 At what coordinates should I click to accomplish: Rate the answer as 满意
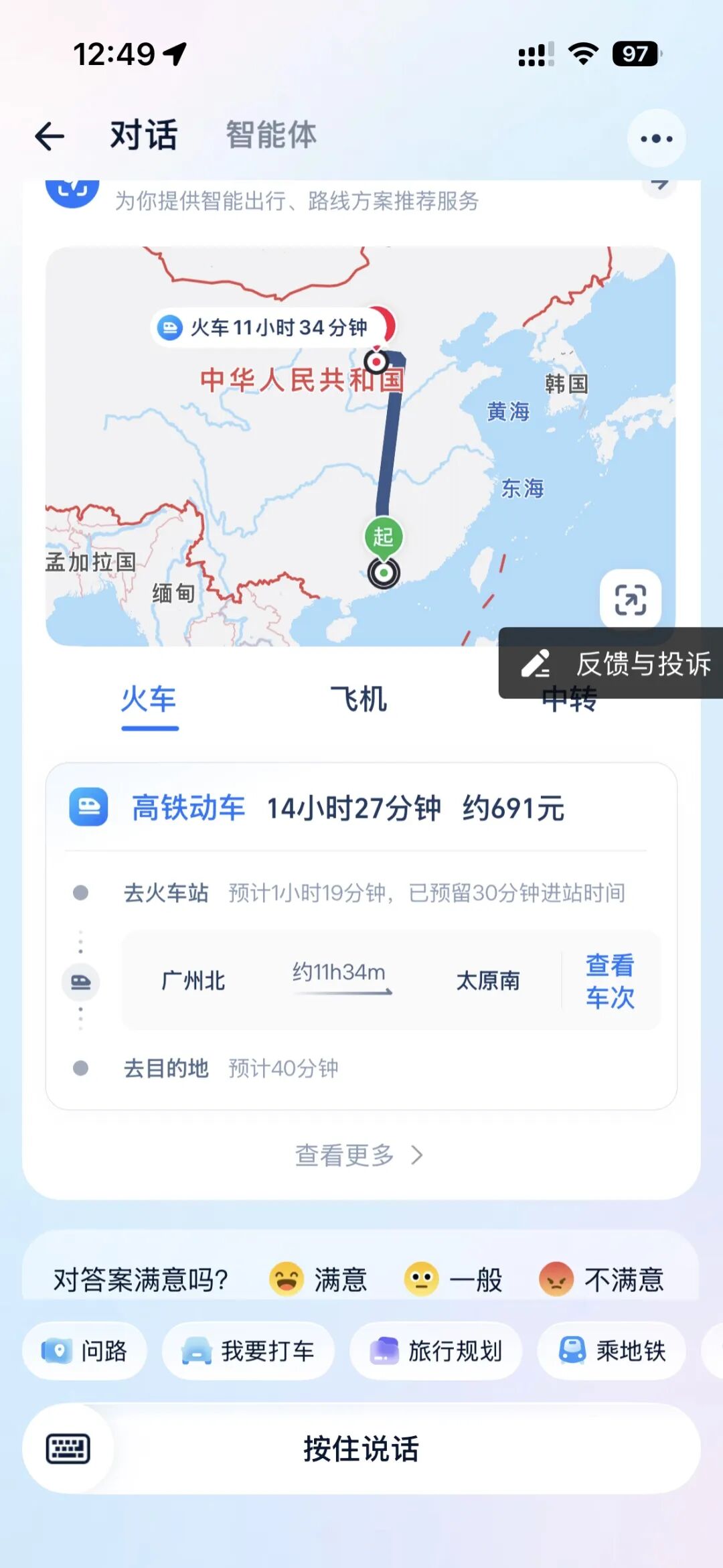pos(318,1279)
